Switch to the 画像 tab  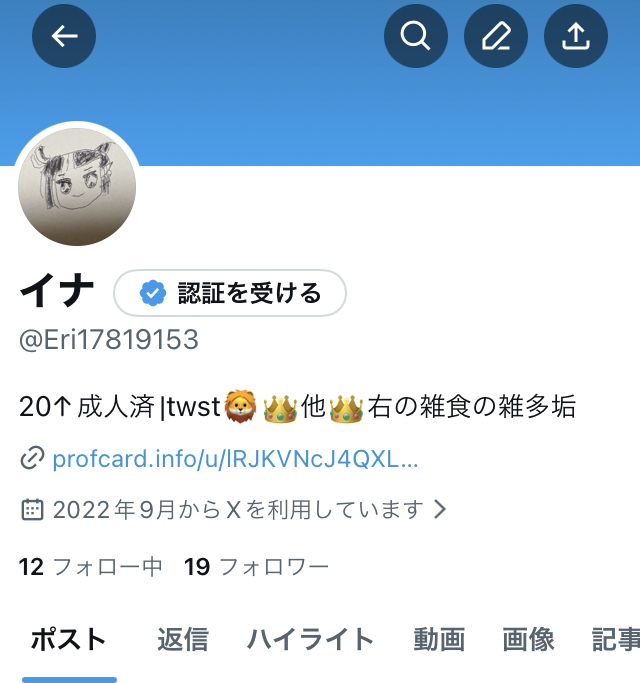529,640
